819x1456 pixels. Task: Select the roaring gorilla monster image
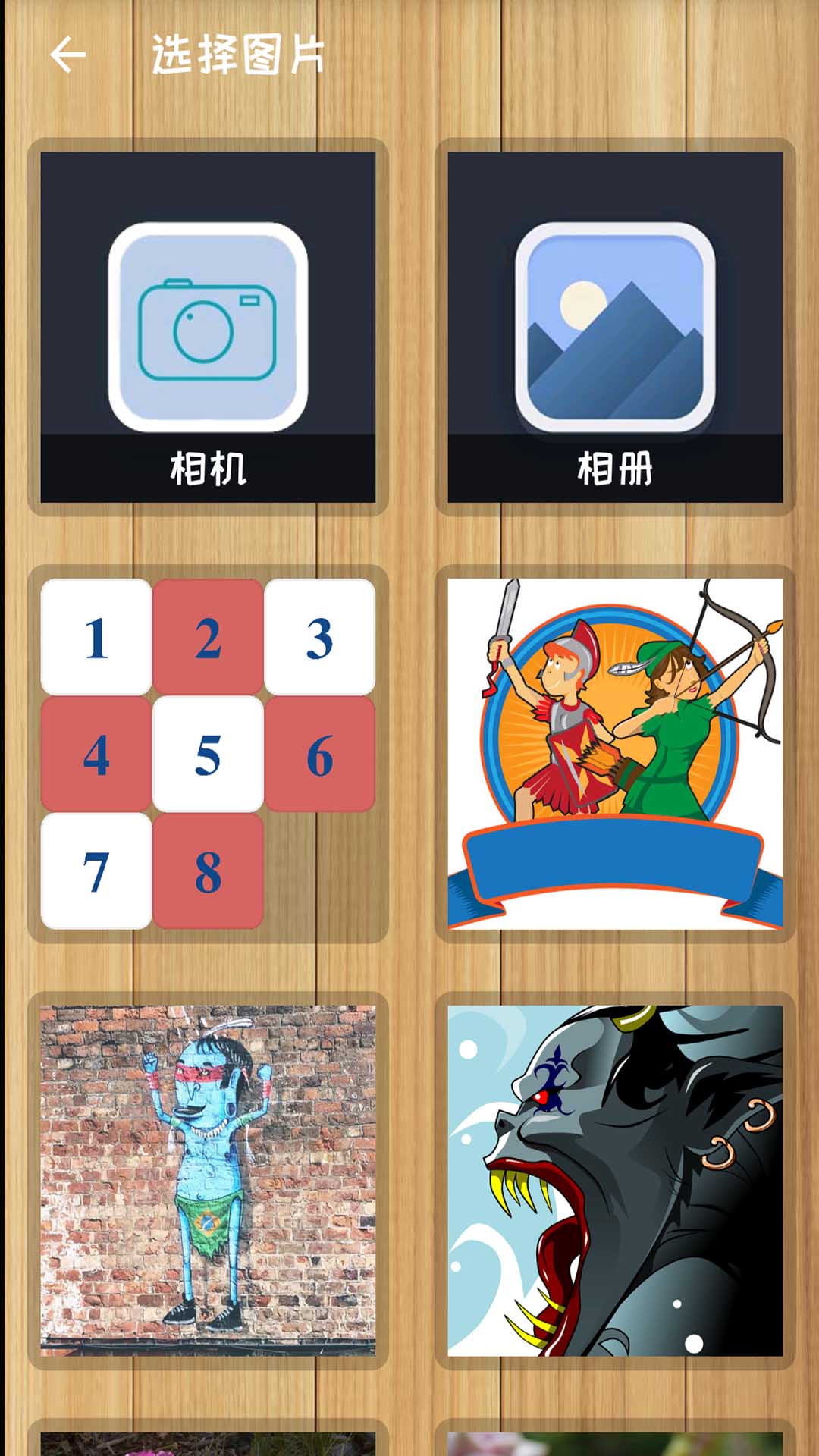click(615, 1181)
